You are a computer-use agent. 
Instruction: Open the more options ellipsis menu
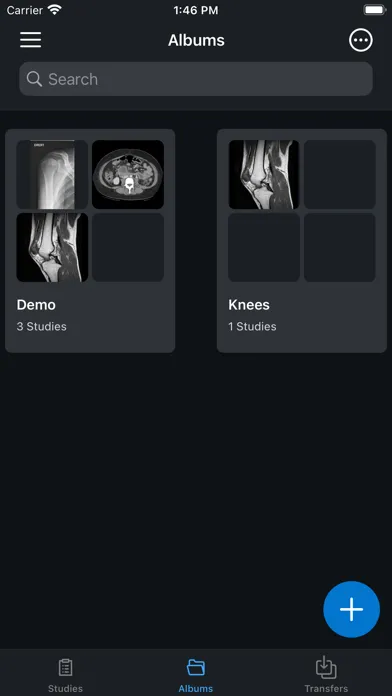(360, 40)
